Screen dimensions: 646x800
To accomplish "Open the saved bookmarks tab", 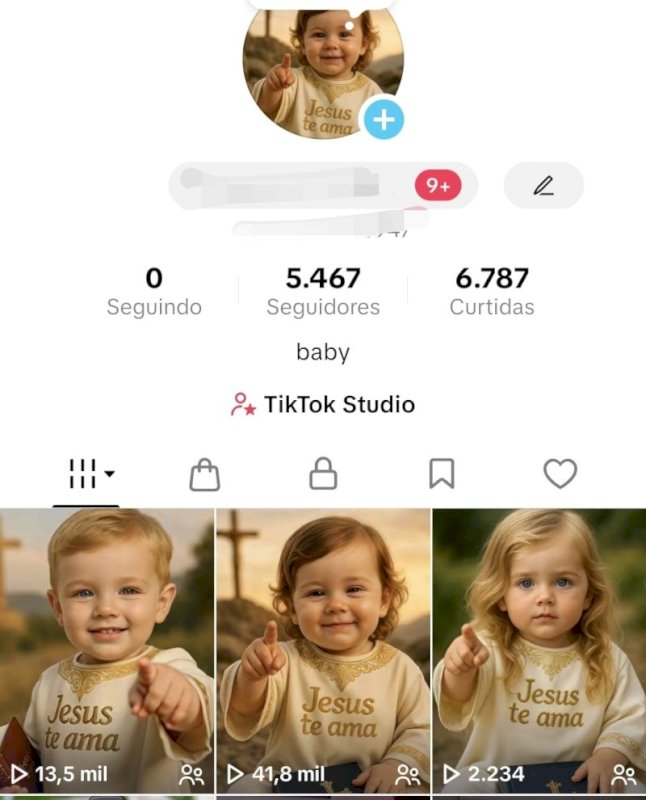I will [x=441, y=474].
